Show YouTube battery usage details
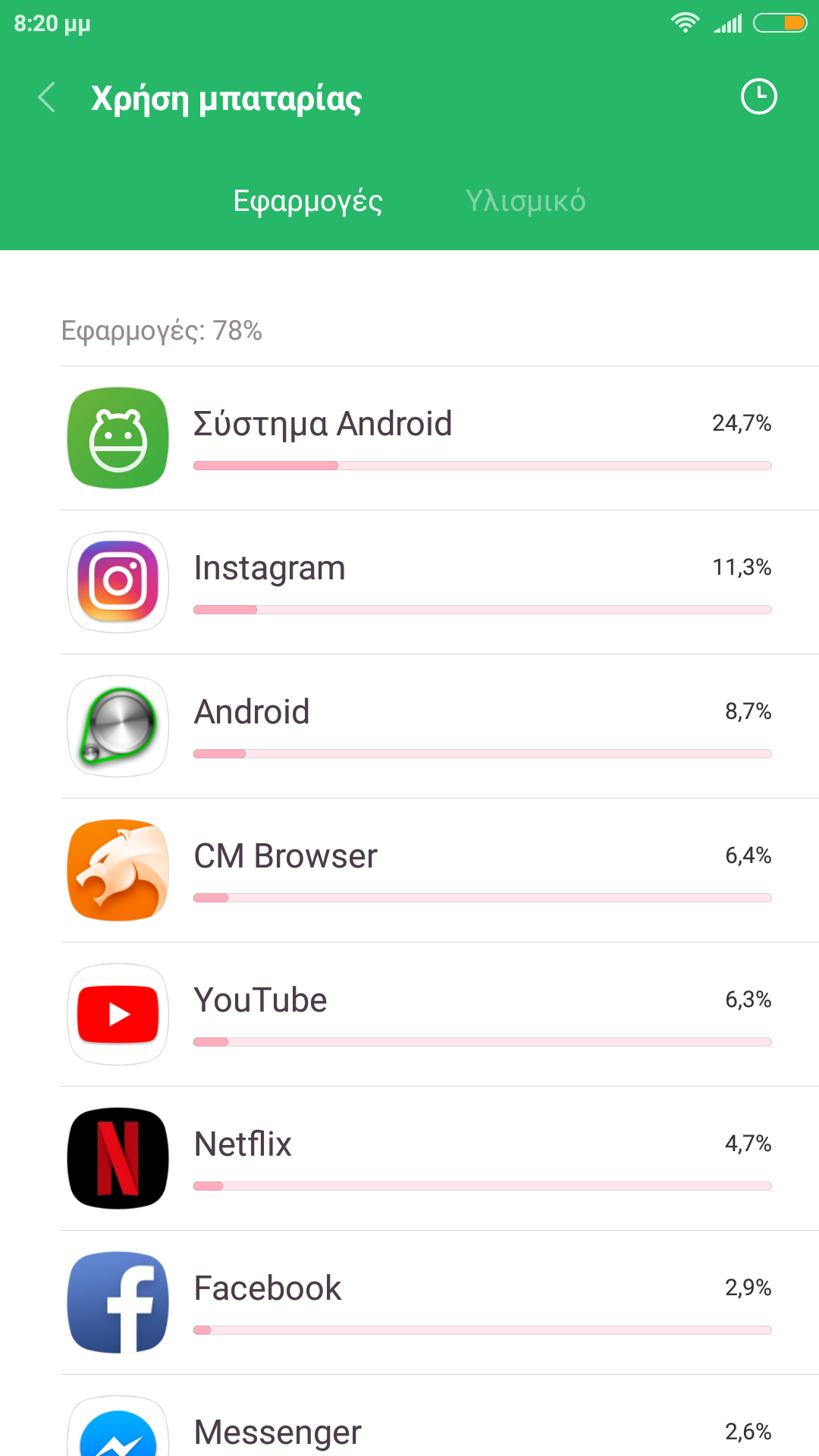This screenshot has width=819, height=1456. (x=440, y=1015)
